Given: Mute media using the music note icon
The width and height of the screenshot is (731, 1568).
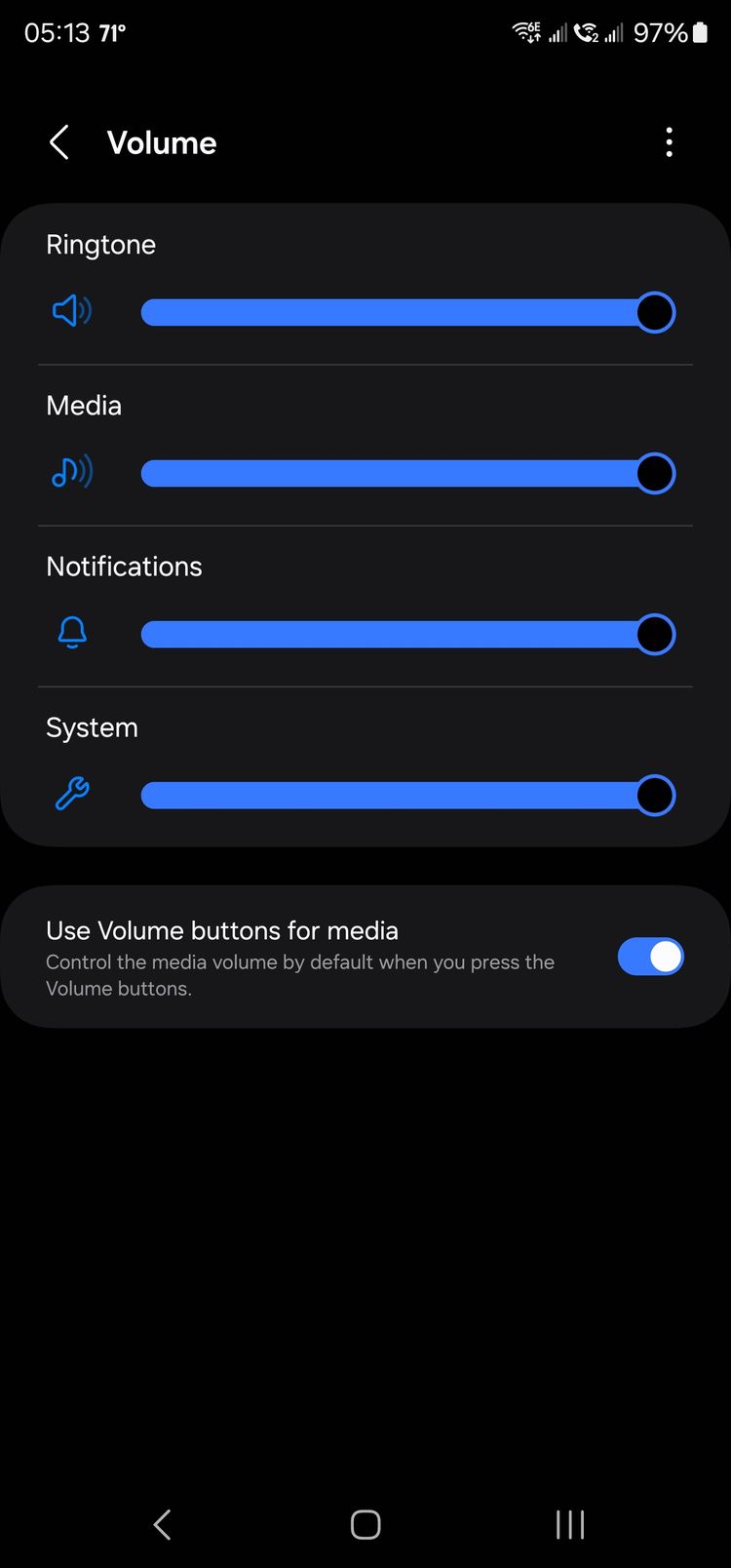Looking at the screenshot, I should 72,473.
